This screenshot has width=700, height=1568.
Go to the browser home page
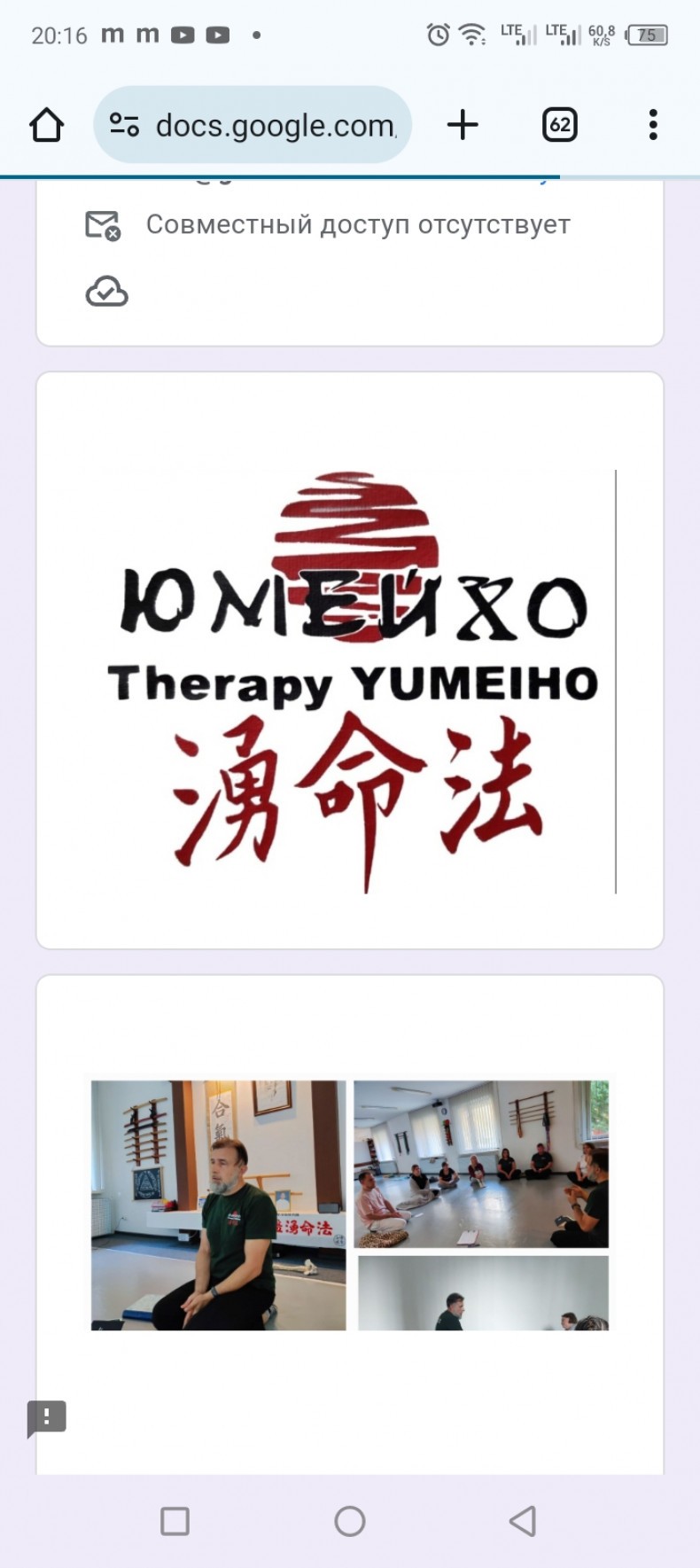click(x=46, y=125)
